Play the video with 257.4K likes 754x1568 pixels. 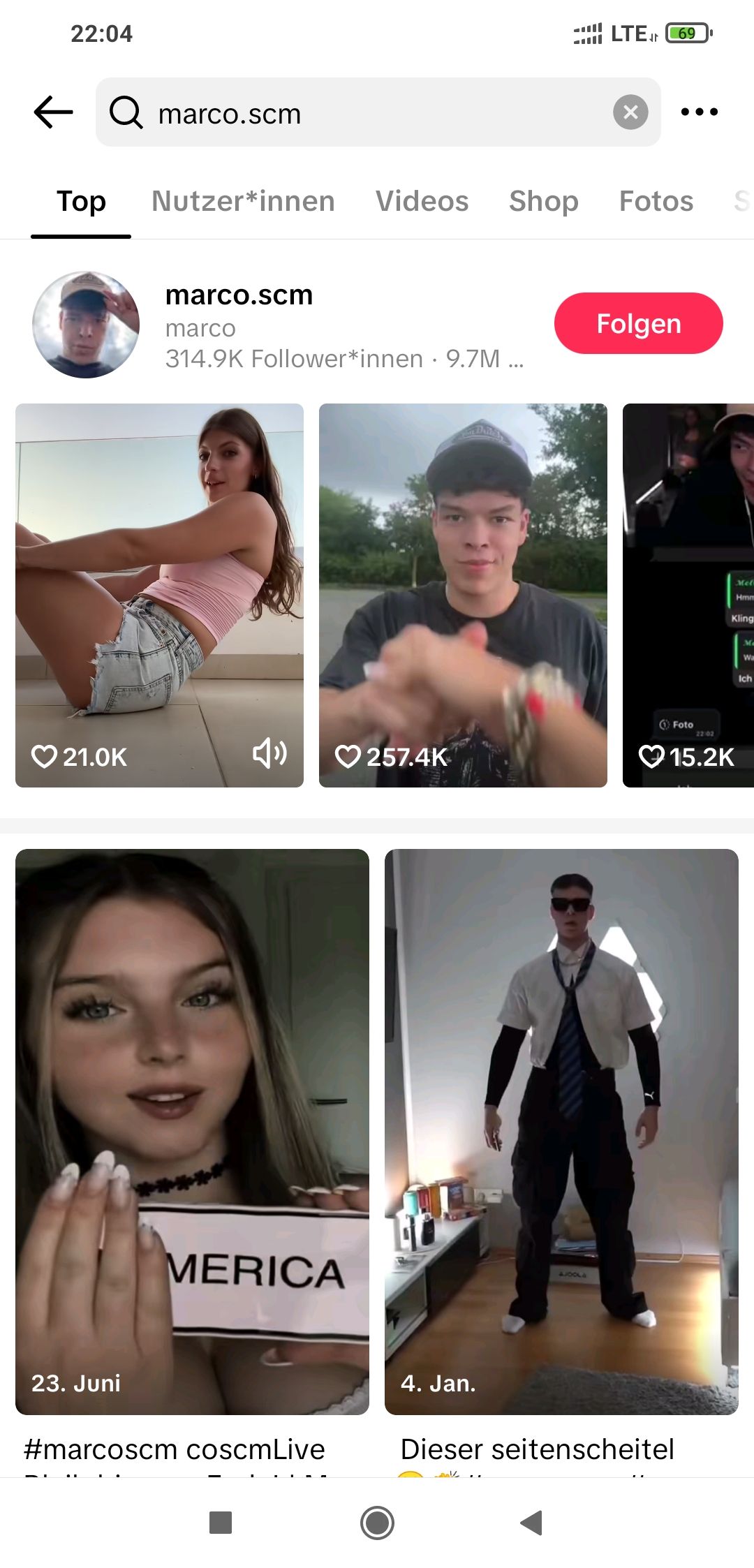[x=463, y=595]
